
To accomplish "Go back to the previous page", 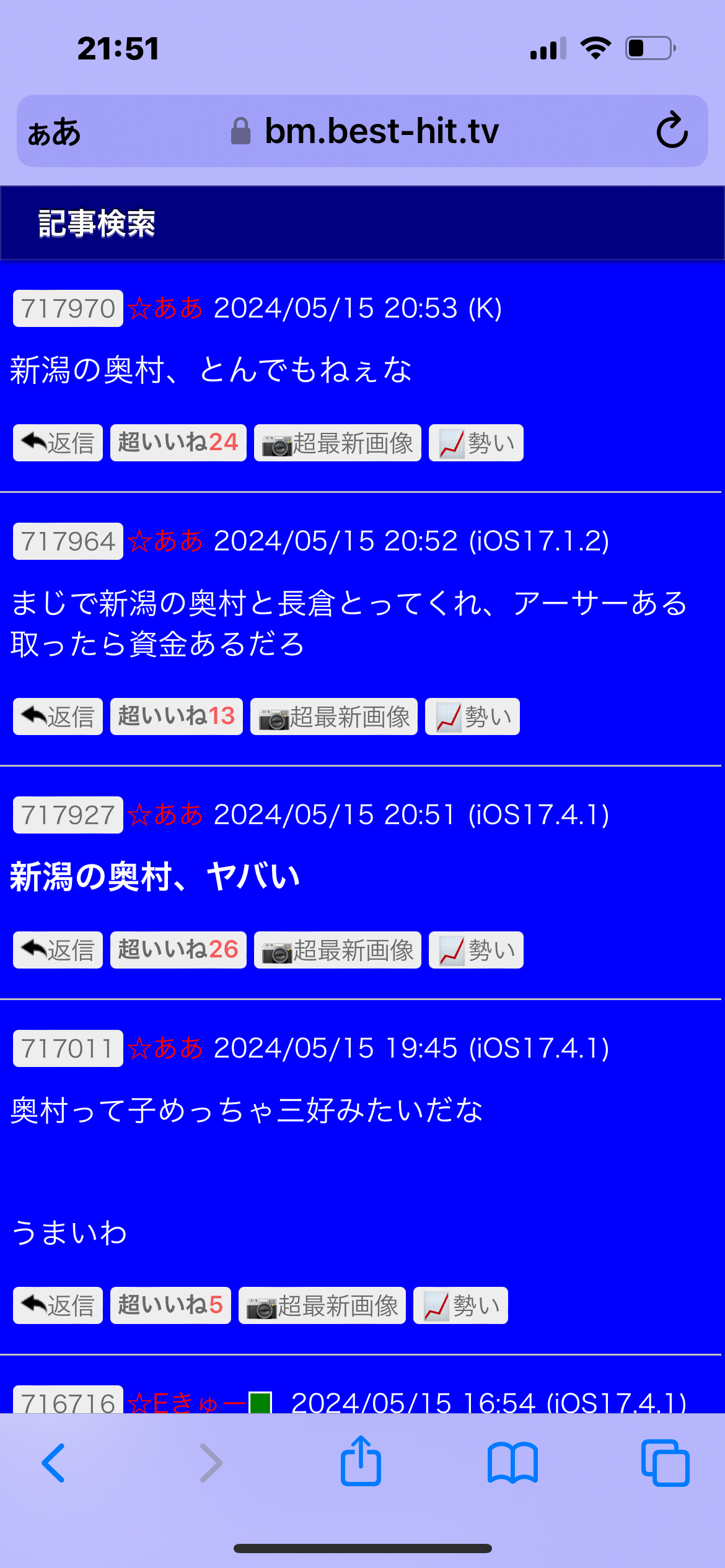I will (53, 1463).
